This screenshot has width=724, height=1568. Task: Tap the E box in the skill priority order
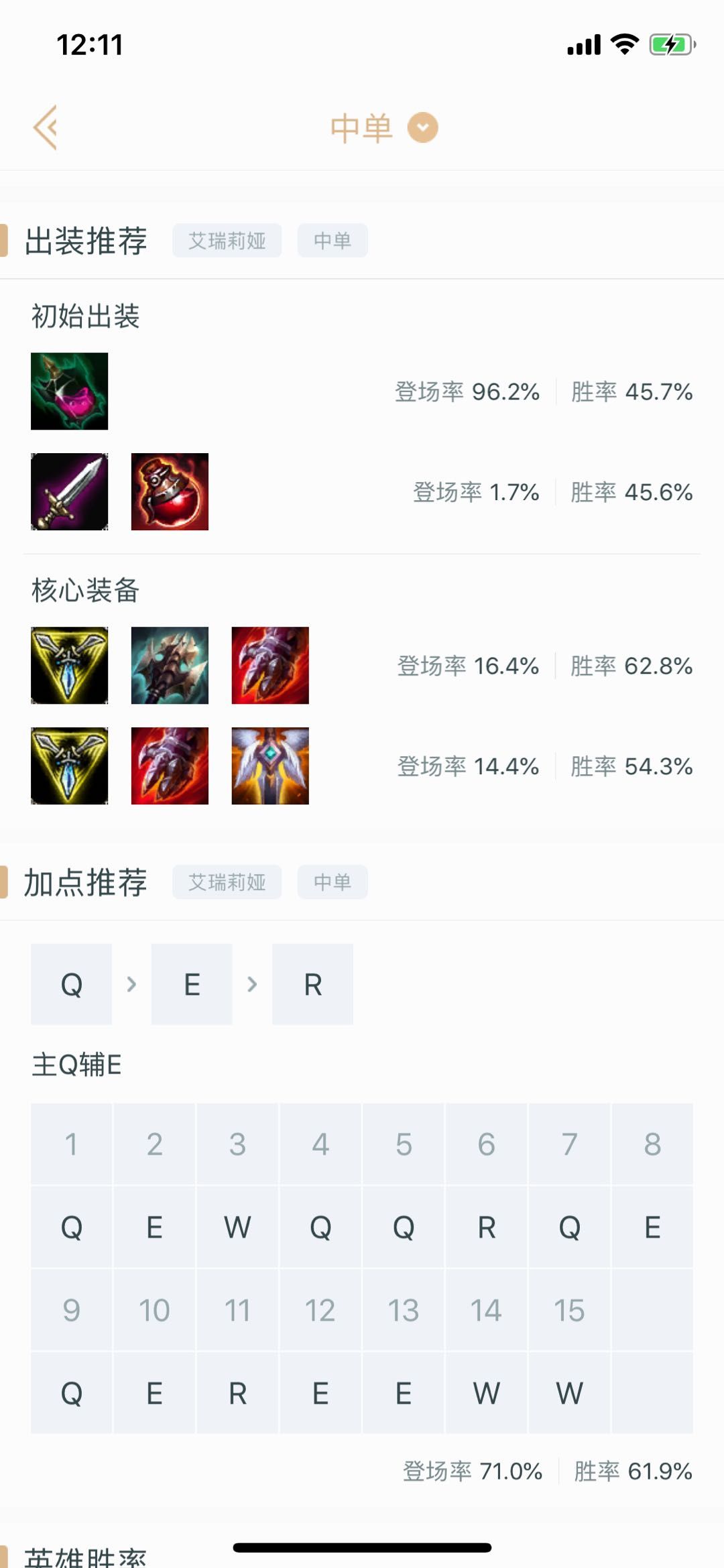pos(192,984)
